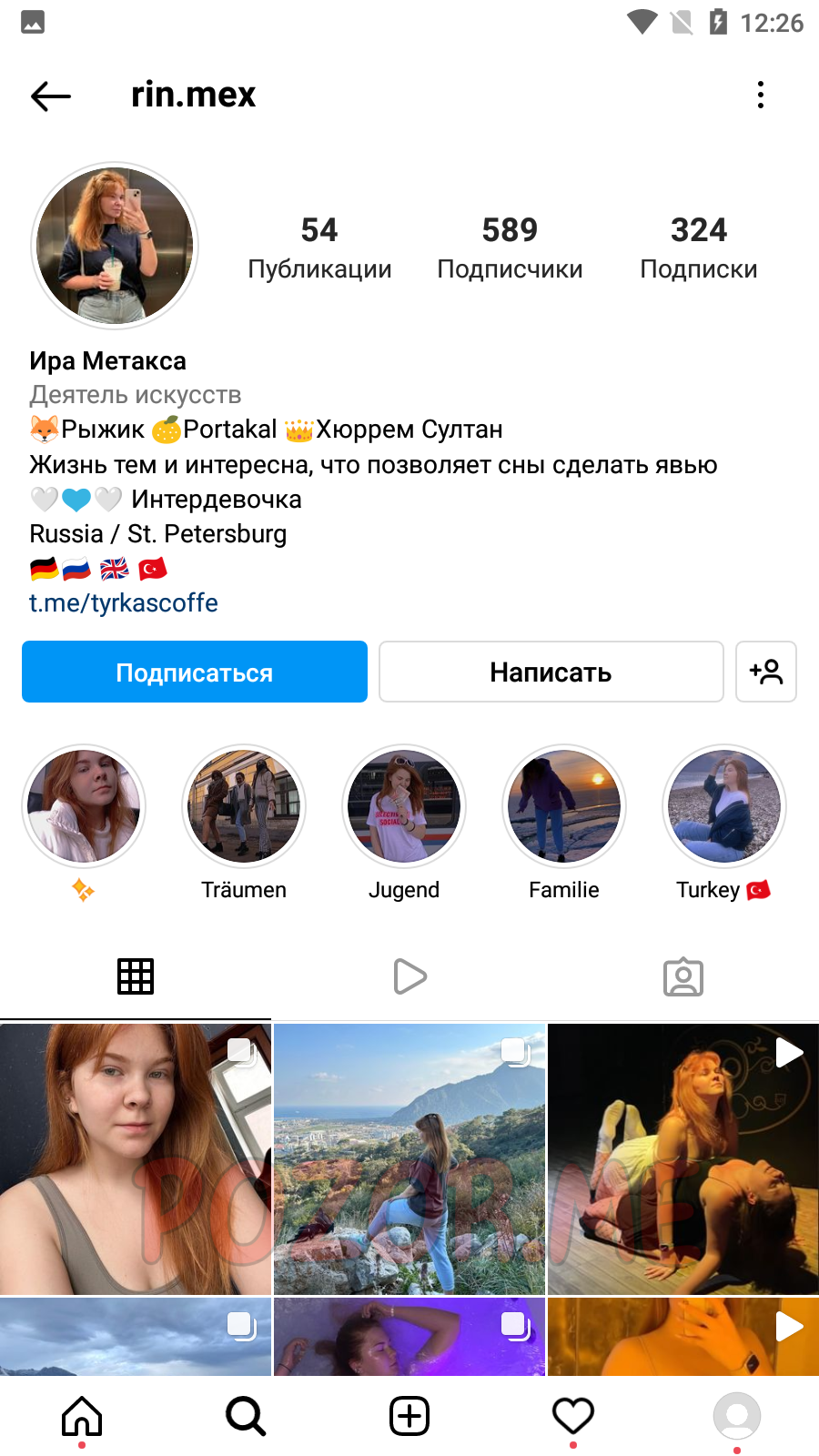Open the Träumen story highlight
Image resolution: width=819 pixels, height=1456 pixels.
(244, 806)
